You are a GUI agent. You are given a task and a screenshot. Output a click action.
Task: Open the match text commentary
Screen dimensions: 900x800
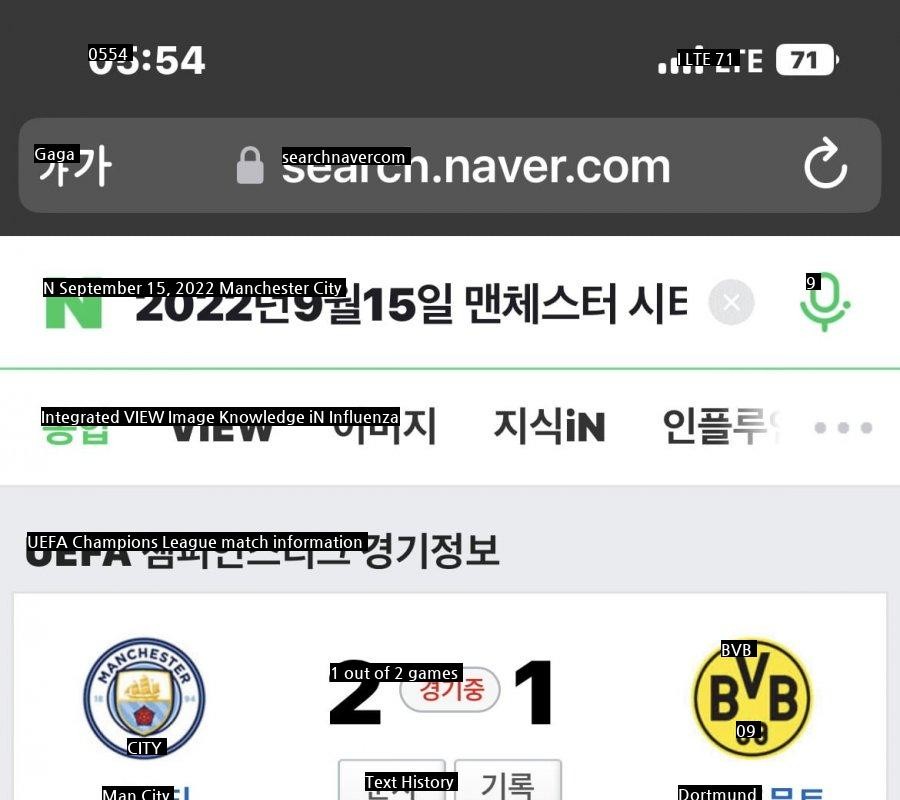tap(392, 783)
